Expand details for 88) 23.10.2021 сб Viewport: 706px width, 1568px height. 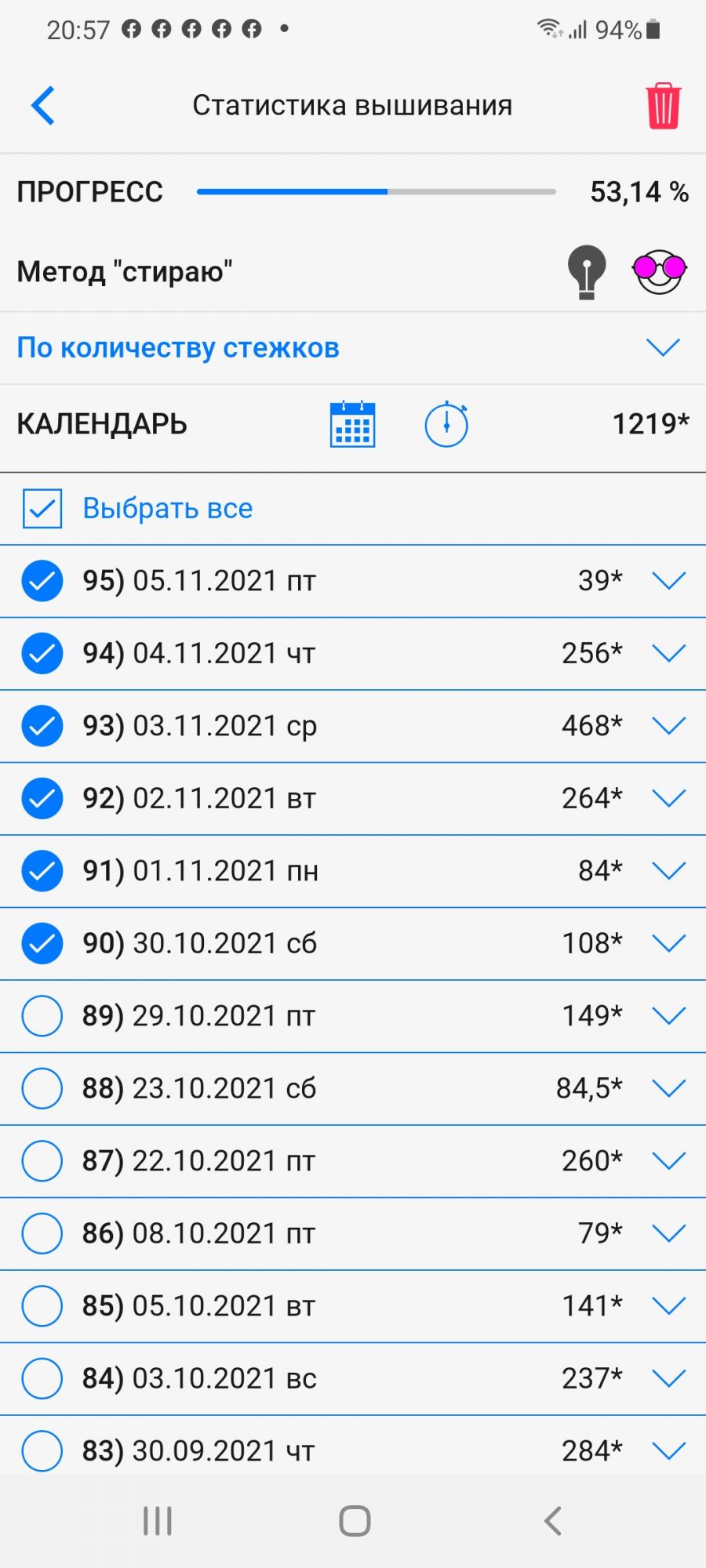point(668,1088)
